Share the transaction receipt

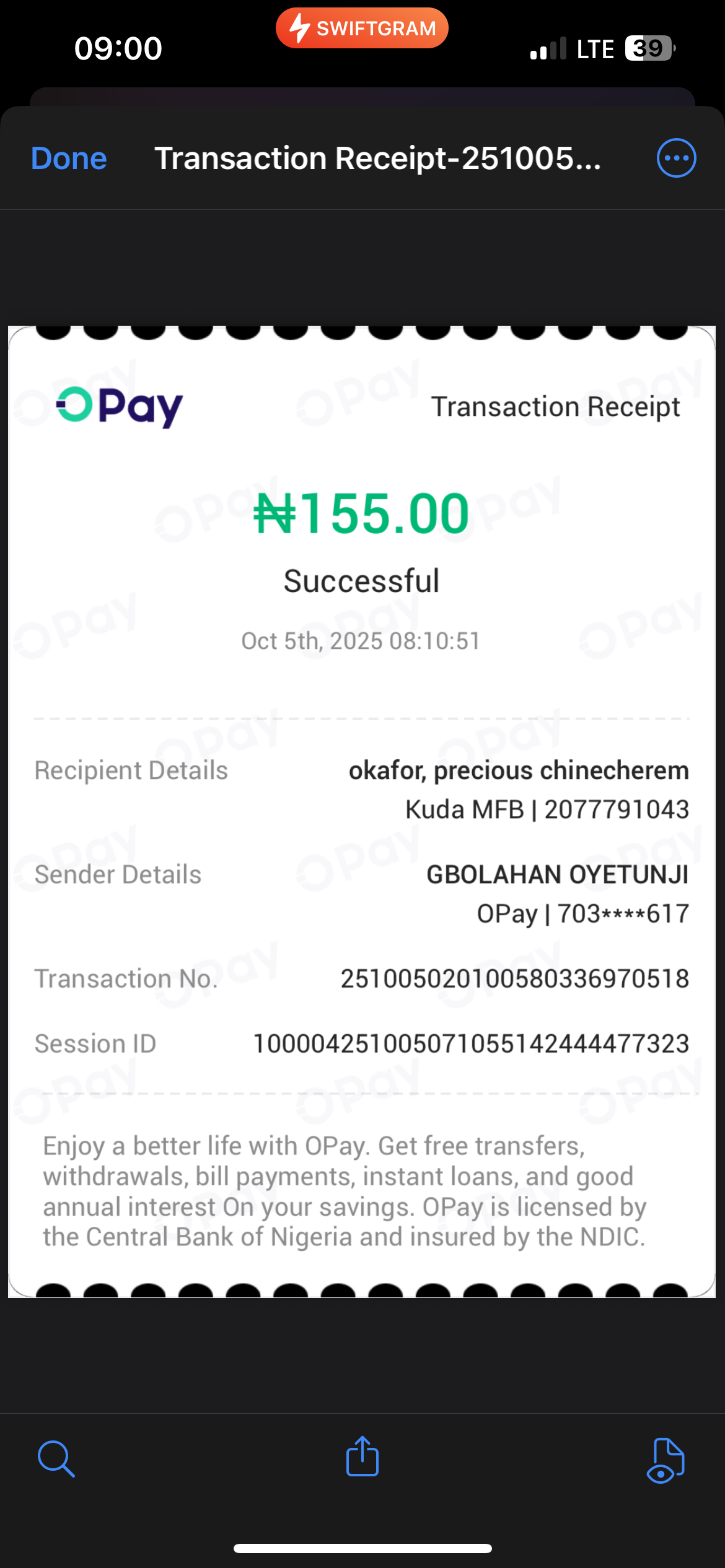362,1457
